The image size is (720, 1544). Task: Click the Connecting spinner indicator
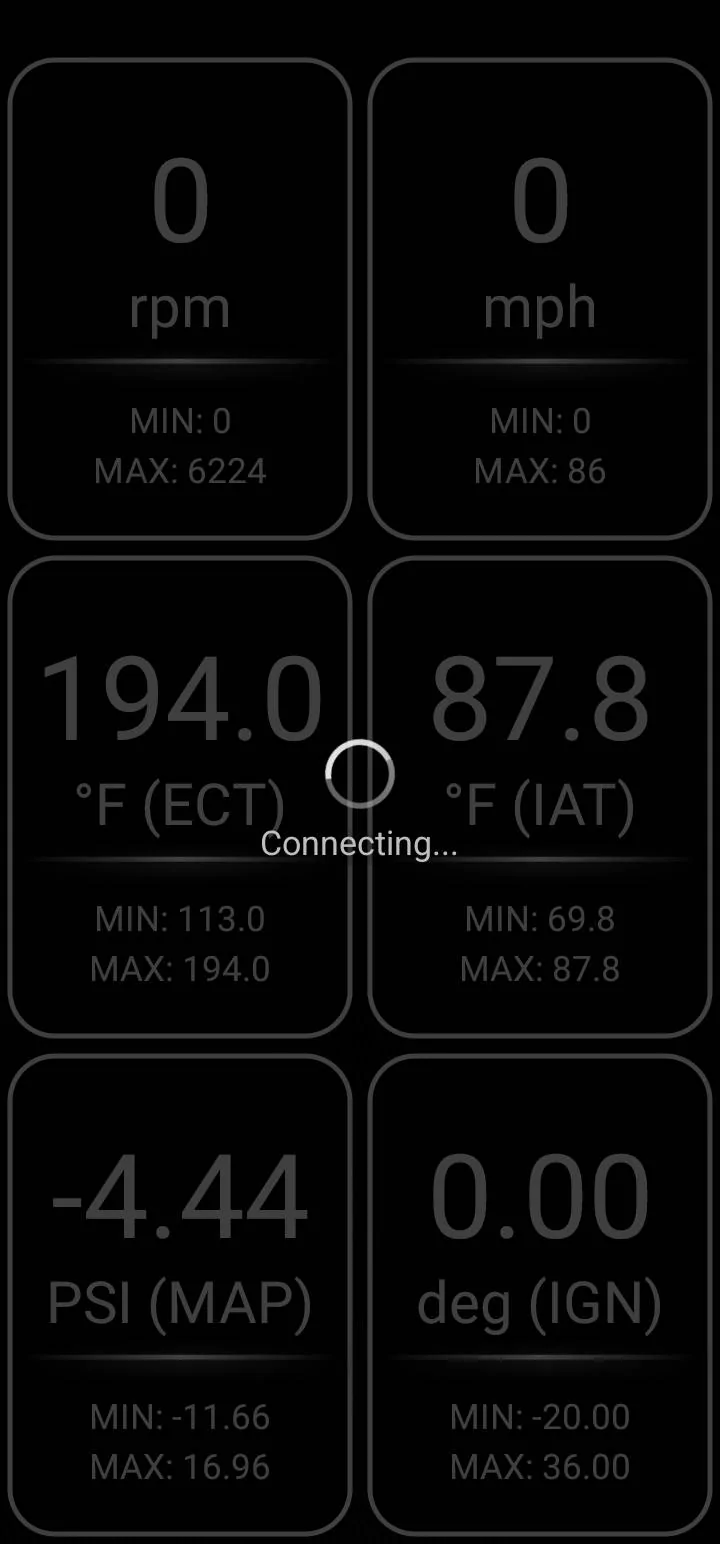[x=360, y=773]
